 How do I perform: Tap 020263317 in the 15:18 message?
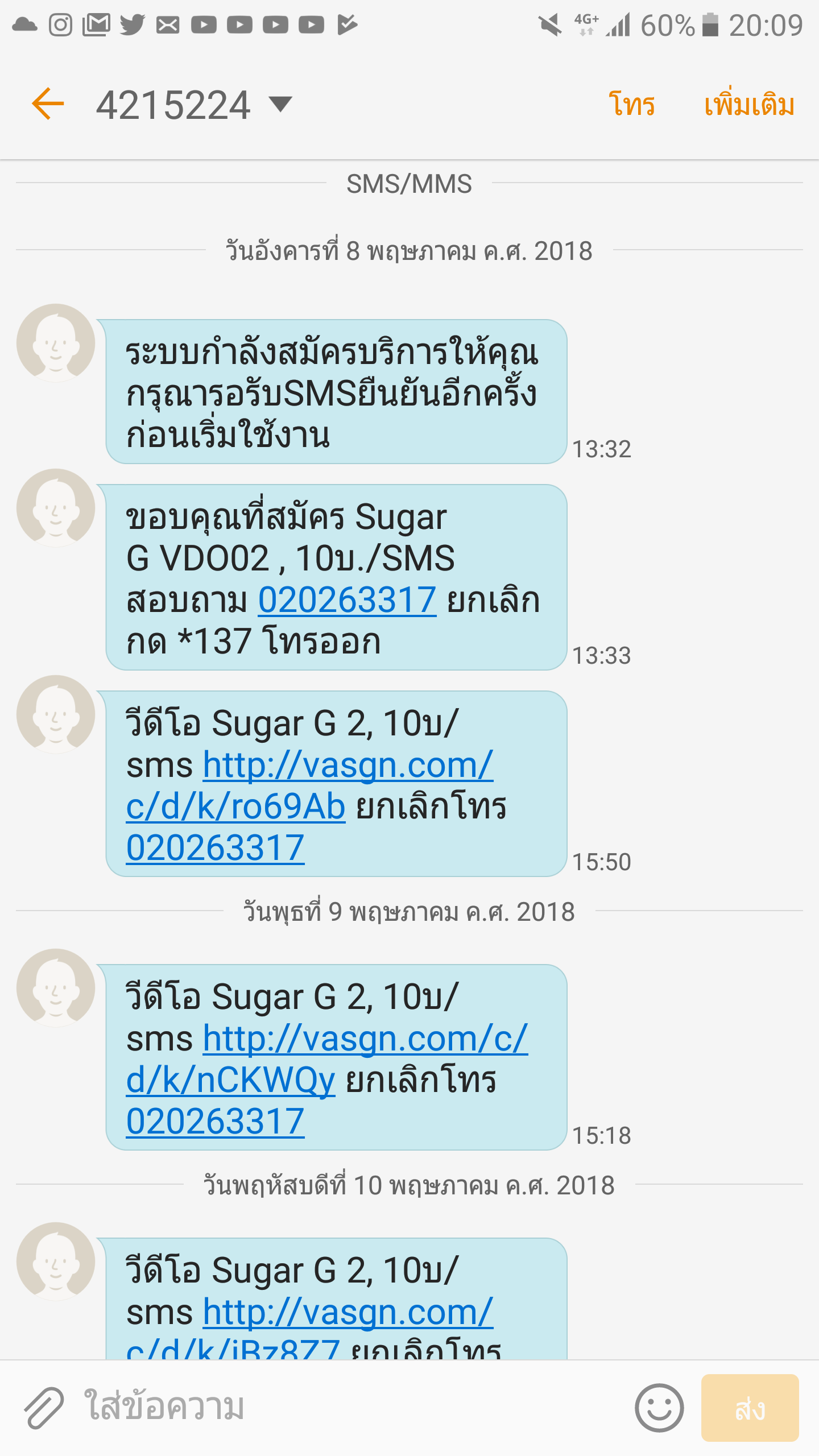(215, 1122)
